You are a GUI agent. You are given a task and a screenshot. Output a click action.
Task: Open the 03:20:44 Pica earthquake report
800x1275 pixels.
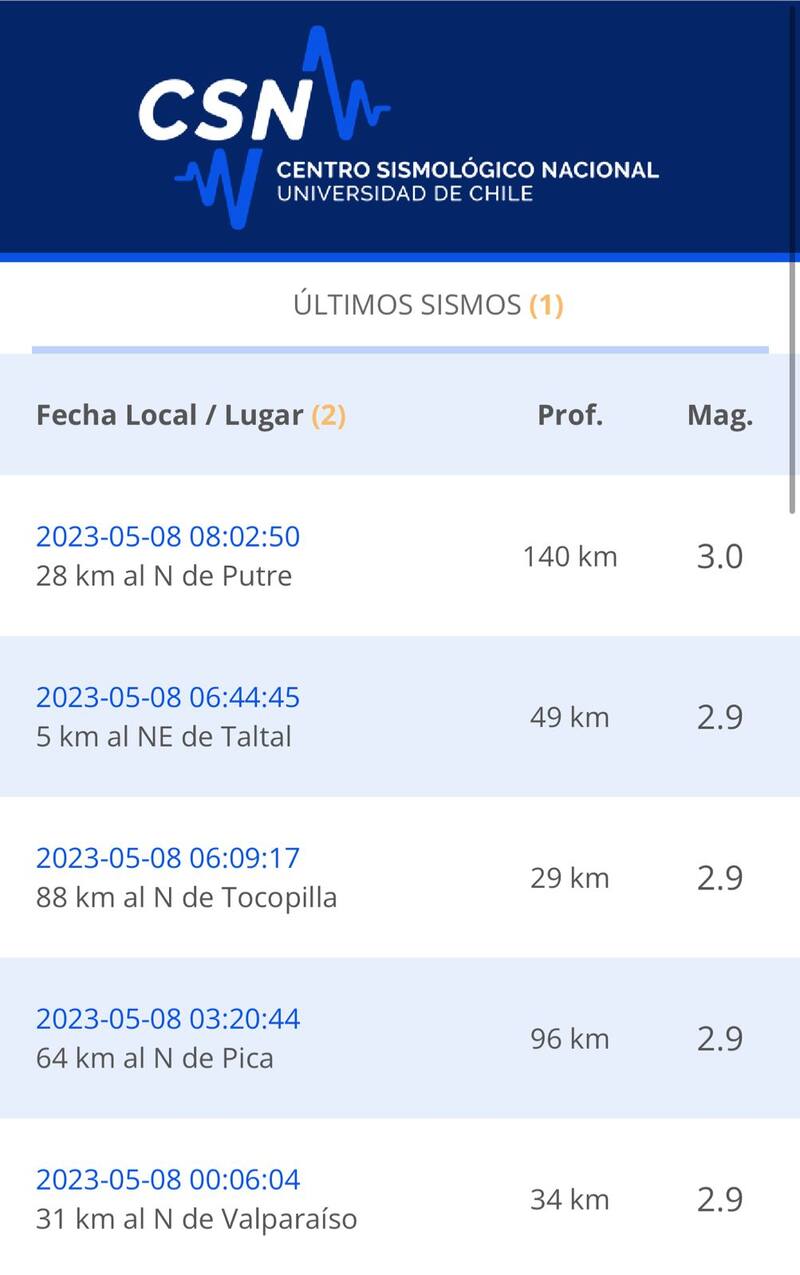coord(168,1019)
